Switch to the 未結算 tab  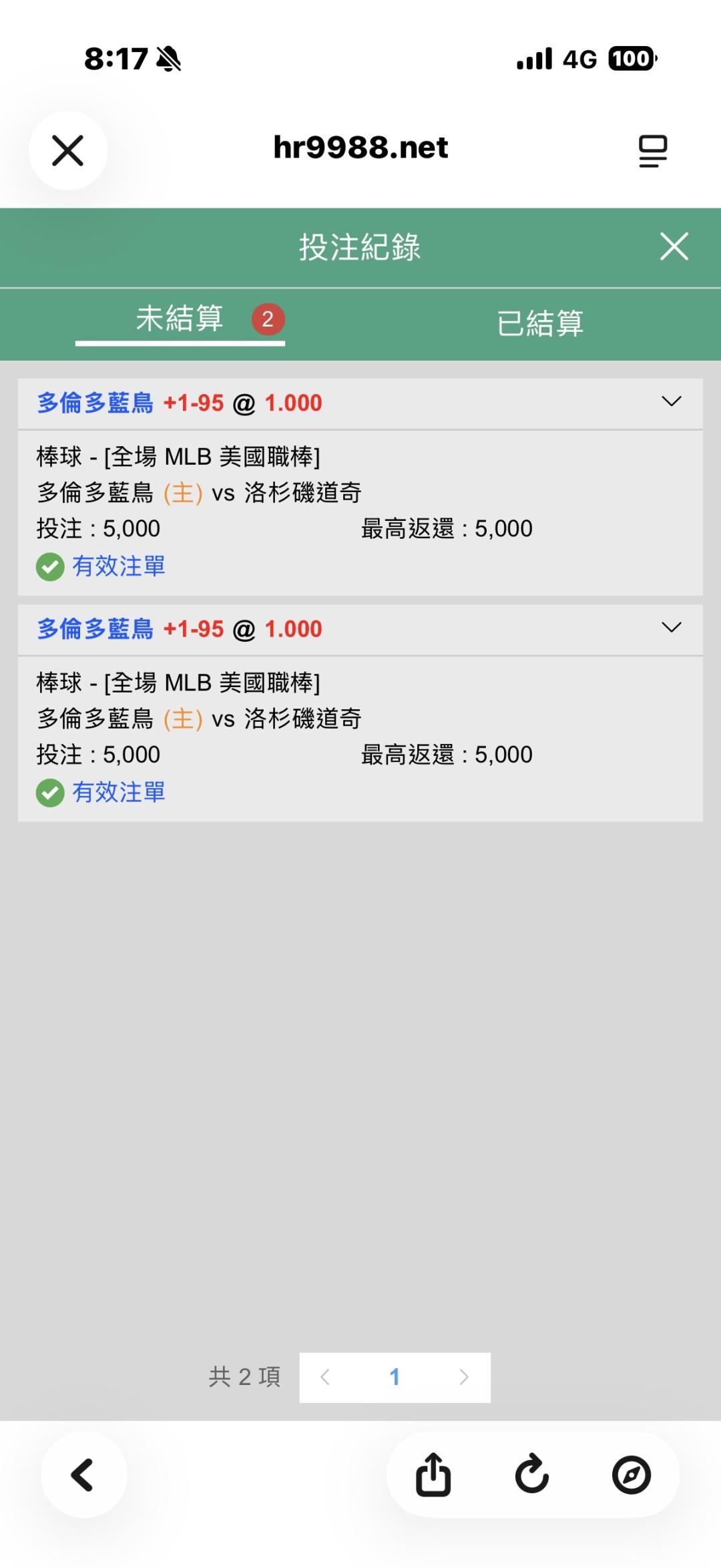tap(180, 319)
